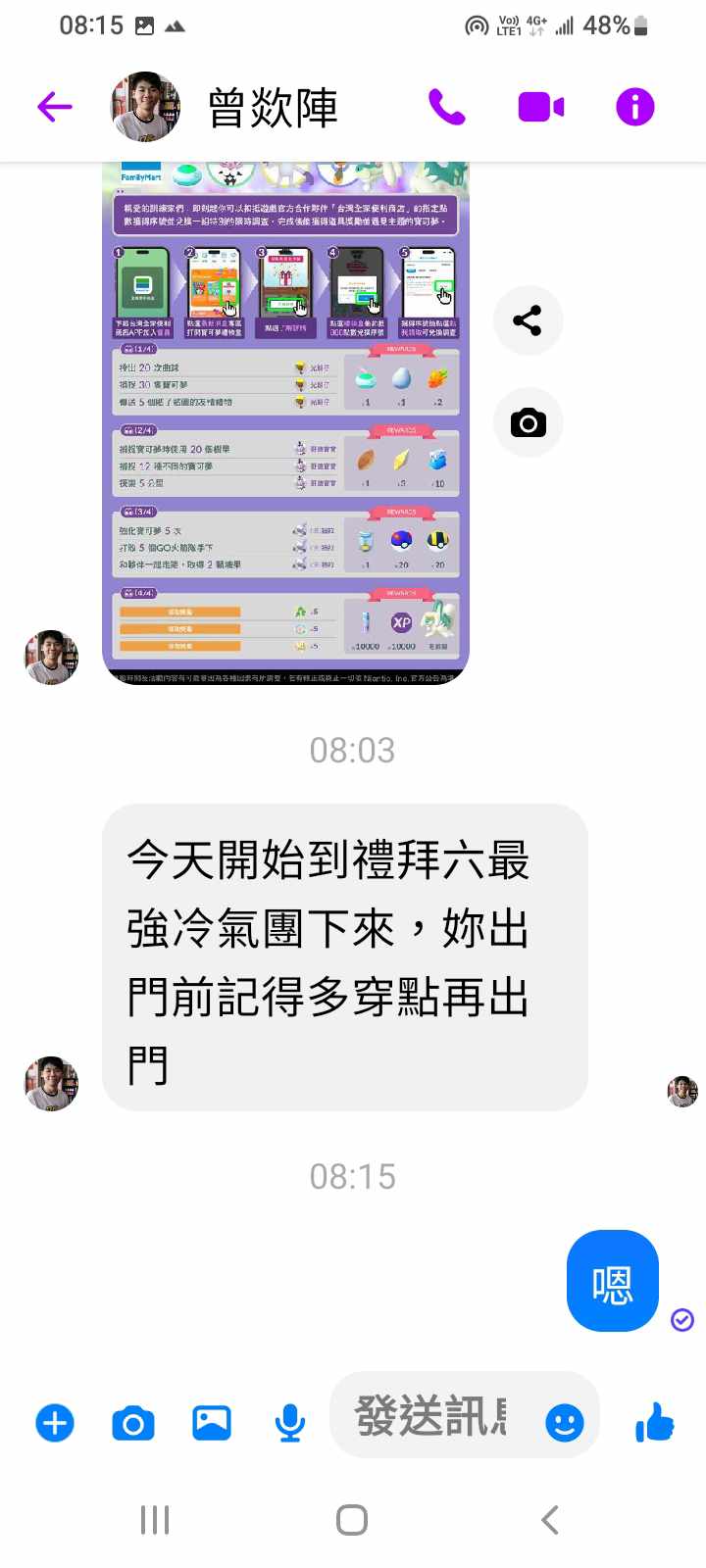
Task: Start a voice call with 曾欻陣
Action: click(447, 107)
